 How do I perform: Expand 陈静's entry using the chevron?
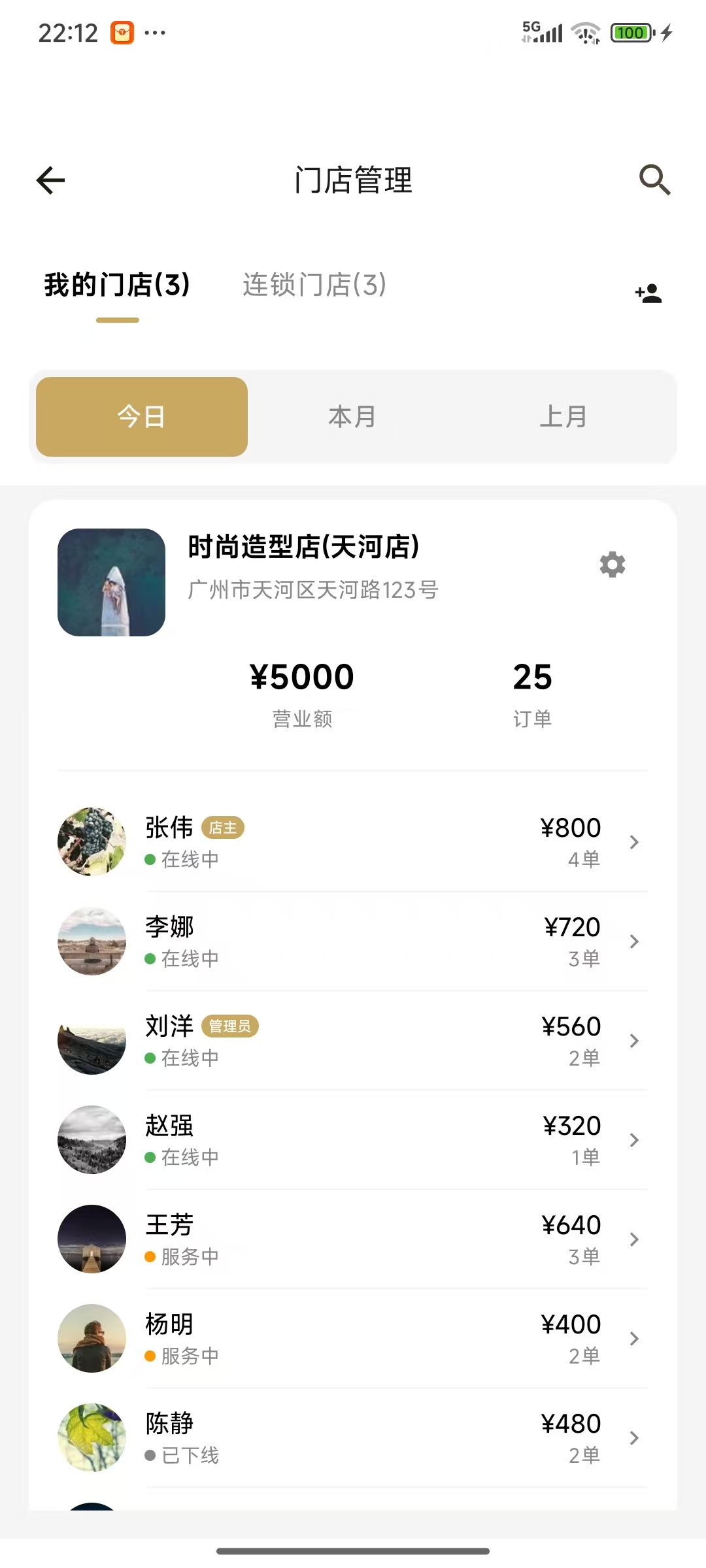pyautogui.click(x=633, y=1437)
